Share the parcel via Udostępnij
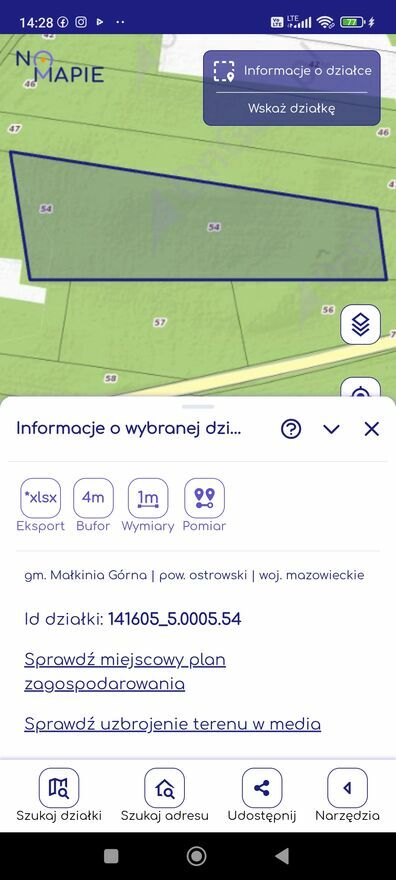Image resolution: width=396 pixels, height=880 pixels. tap(262, 795)
